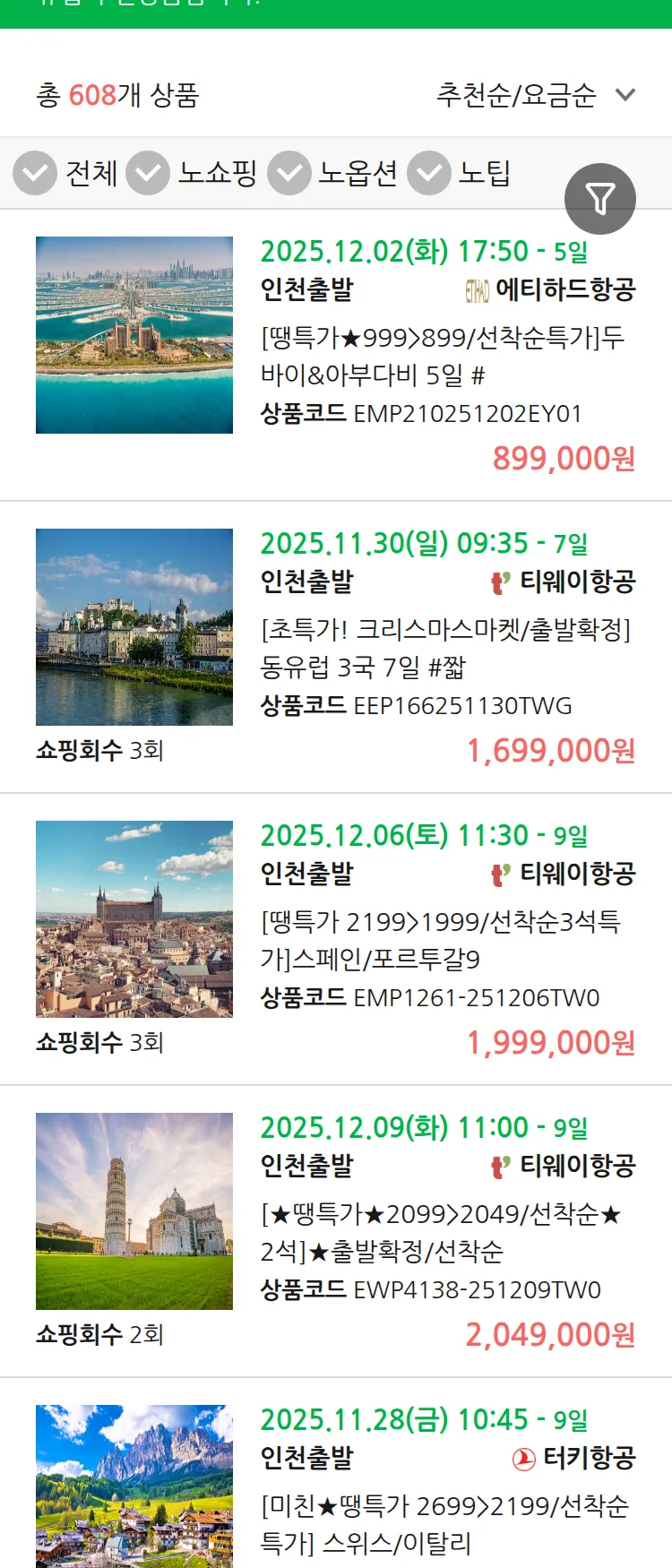Tap the checkmark icon next to 노팁
The height and width of the screenshot is (1568, 672).
(x=428, y=173)
